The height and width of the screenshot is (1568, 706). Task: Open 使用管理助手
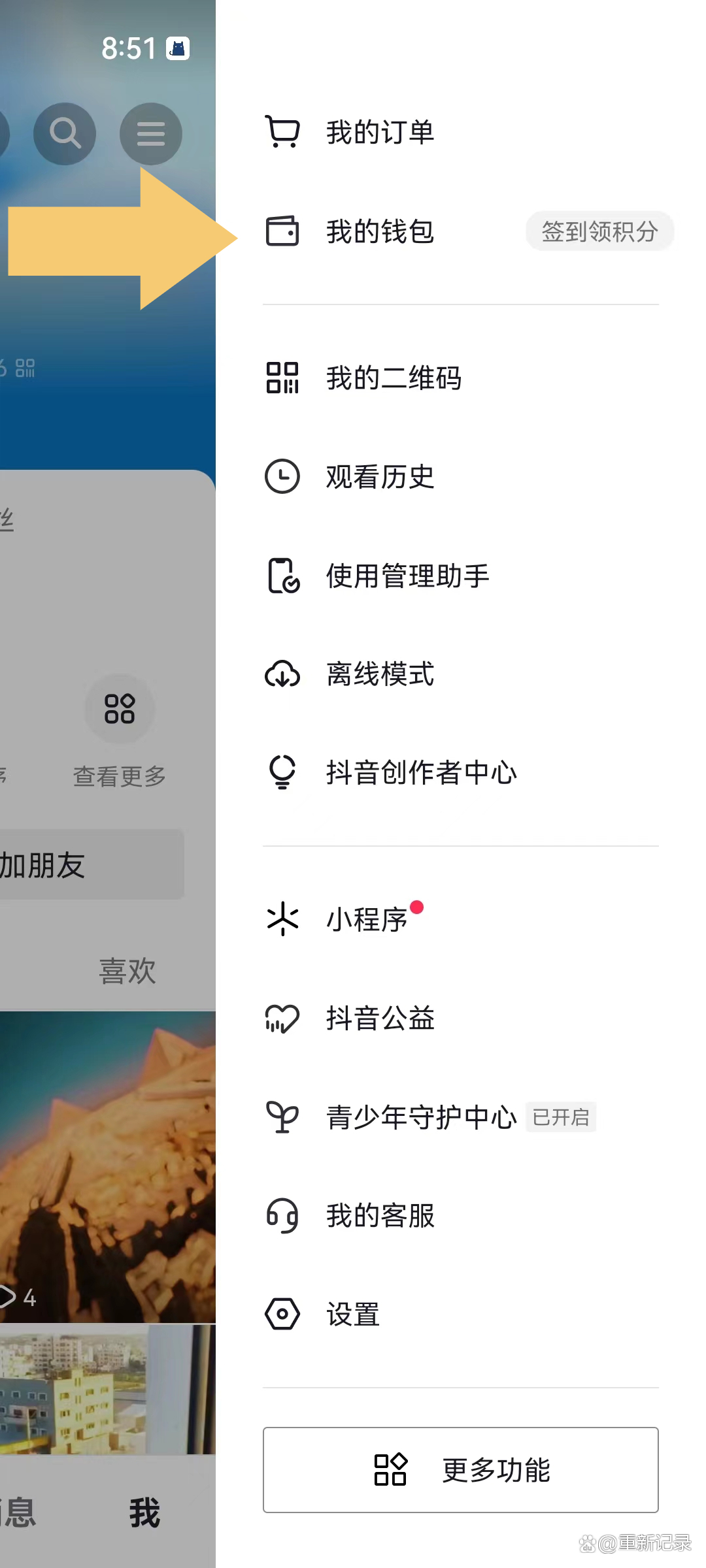point(461,576)
